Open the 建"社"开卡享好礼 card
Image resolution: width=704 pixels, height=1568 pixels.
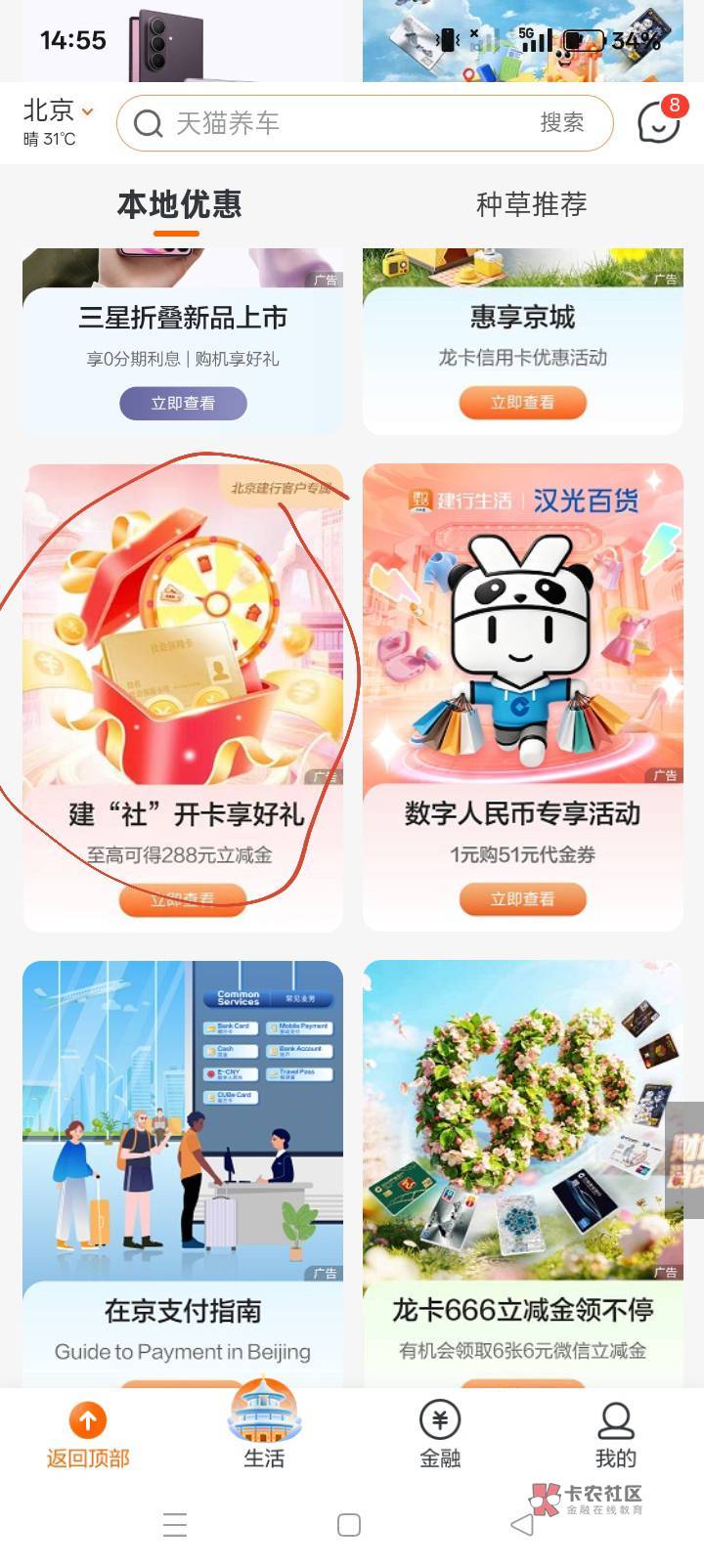[183, 697]
